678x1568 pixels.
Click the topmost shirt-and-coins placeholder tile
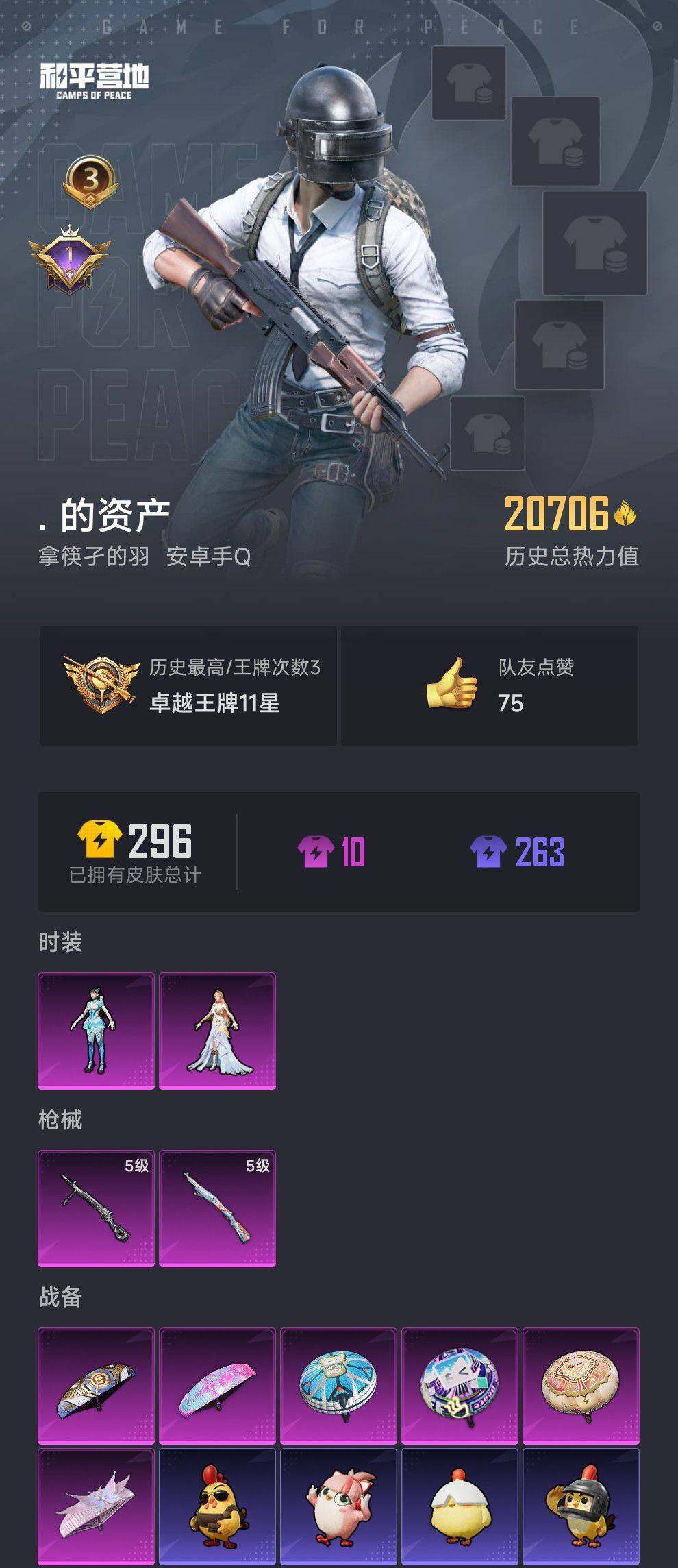(468, 84)
